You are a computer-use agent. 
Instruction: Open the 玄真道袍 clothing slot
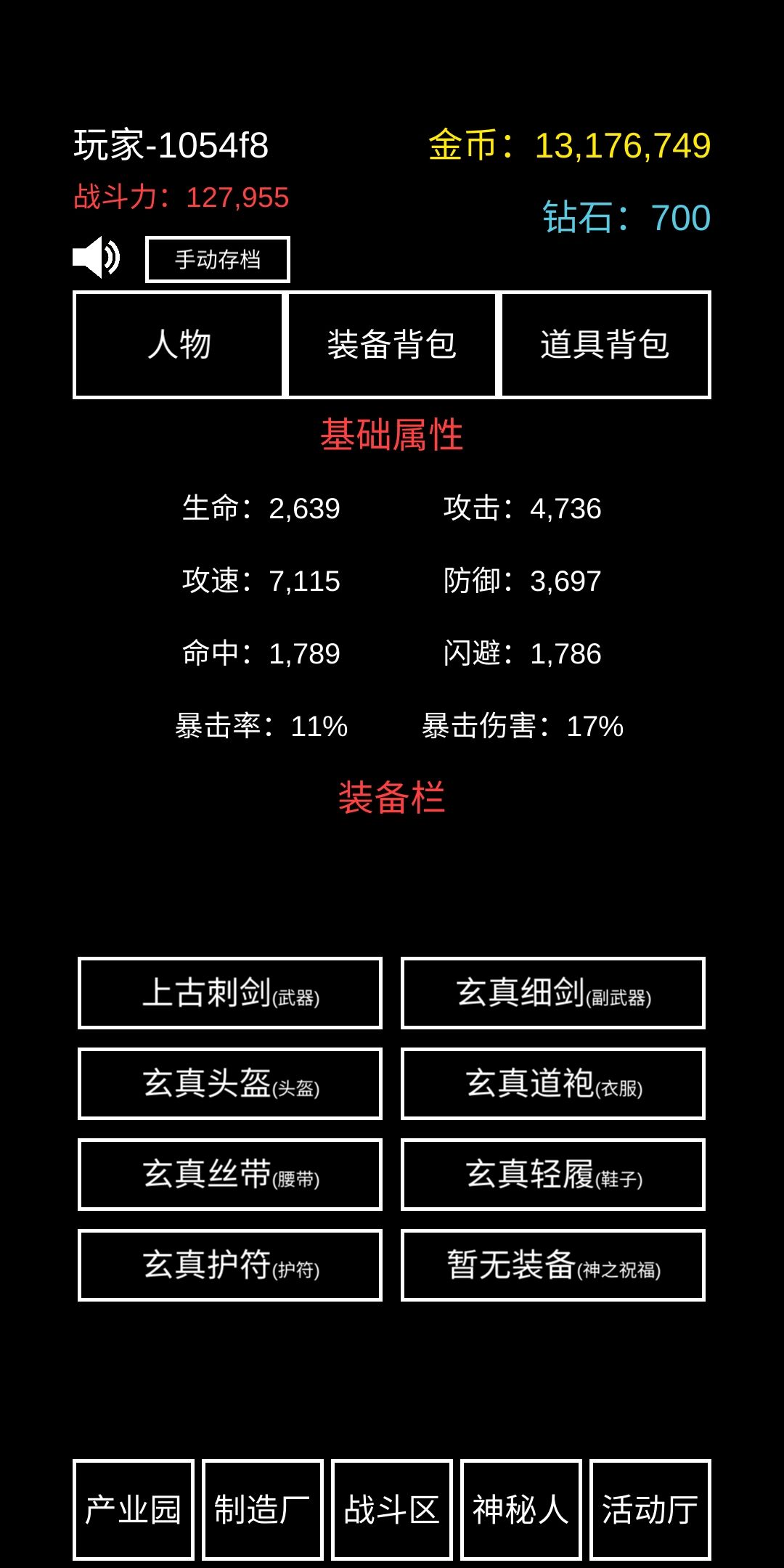[553, 1084]
